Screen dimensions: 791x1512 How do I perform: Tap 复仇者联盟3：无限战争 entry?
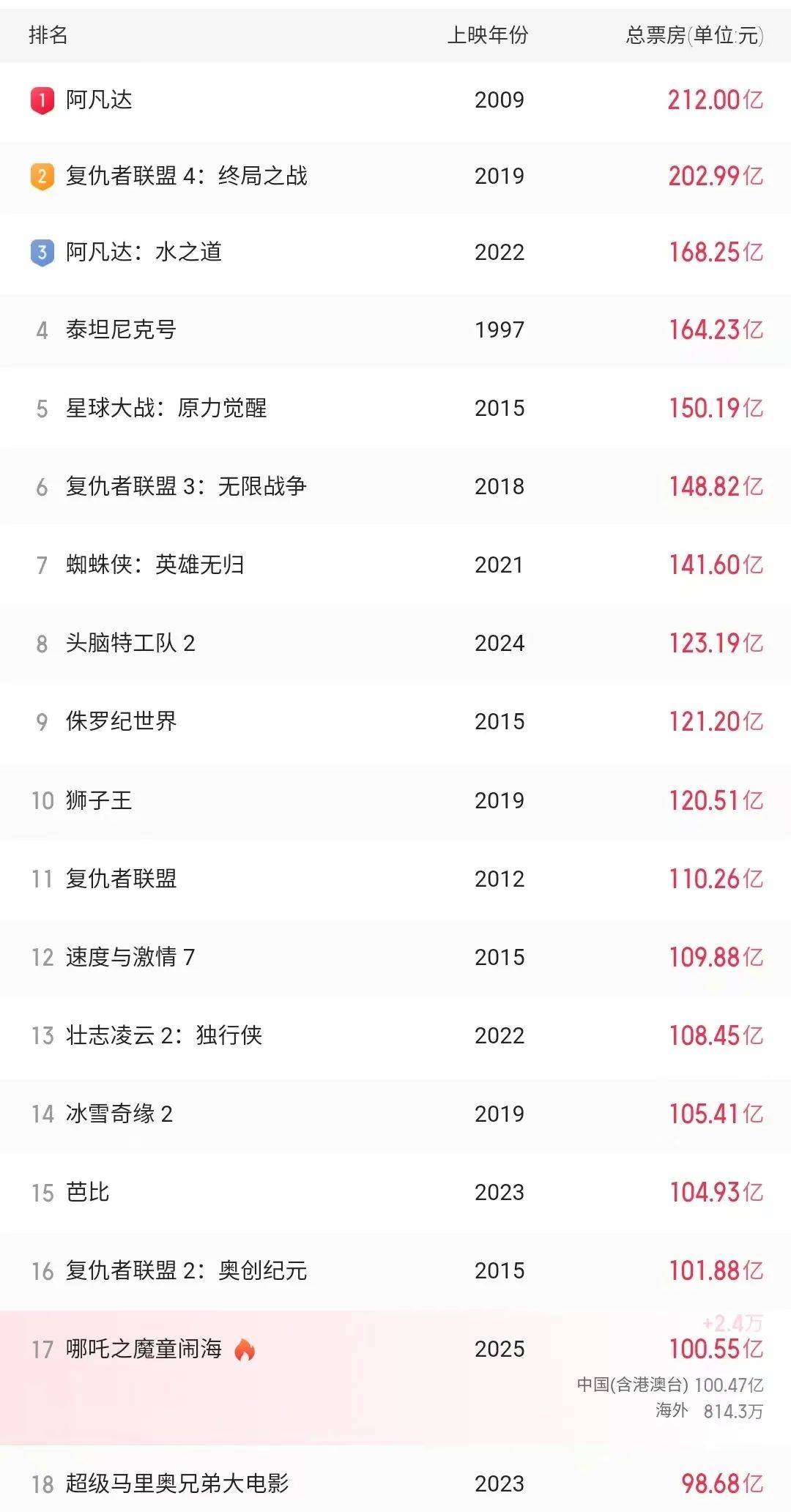pyautogui.click(x=395, y=487)
